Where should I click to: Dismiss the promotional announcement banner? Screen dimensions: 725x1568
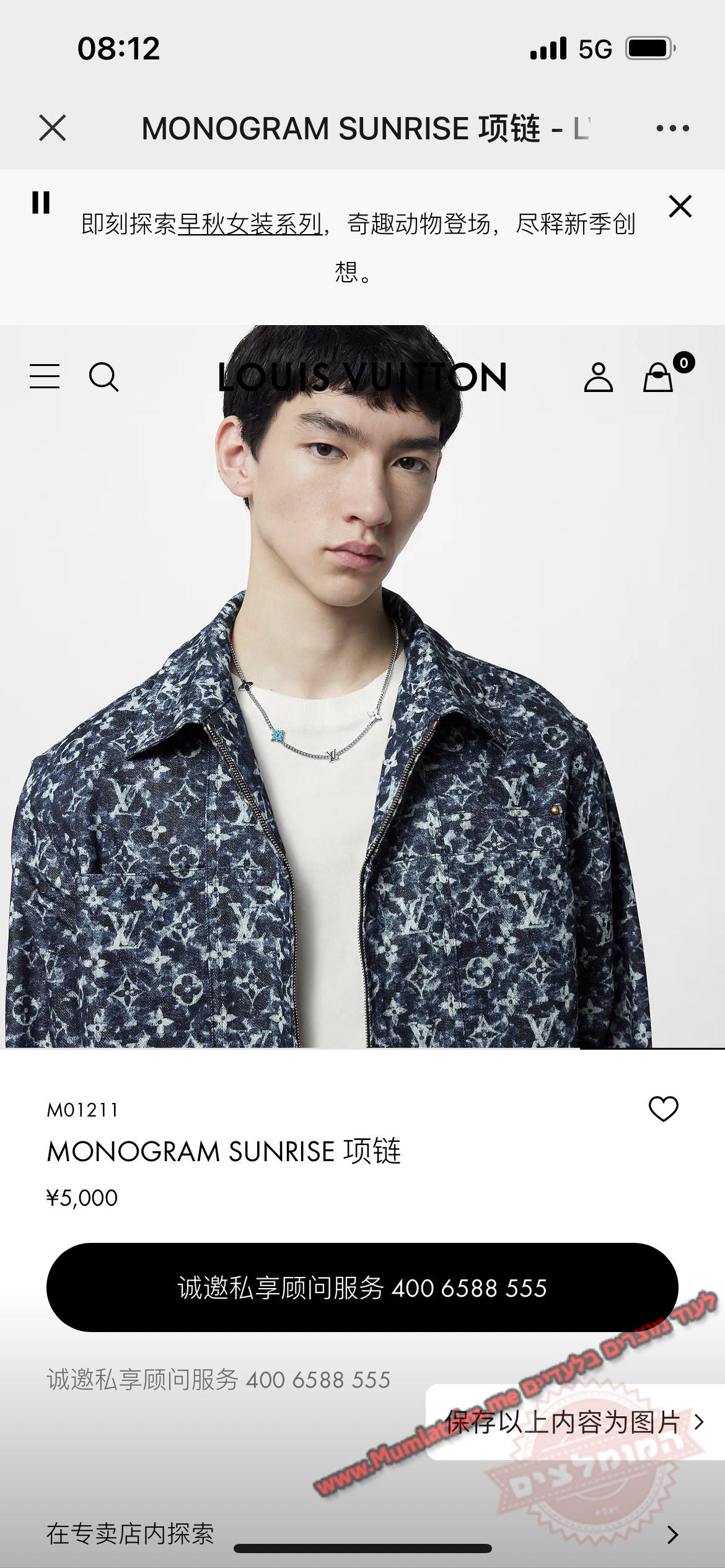(680, 206)
